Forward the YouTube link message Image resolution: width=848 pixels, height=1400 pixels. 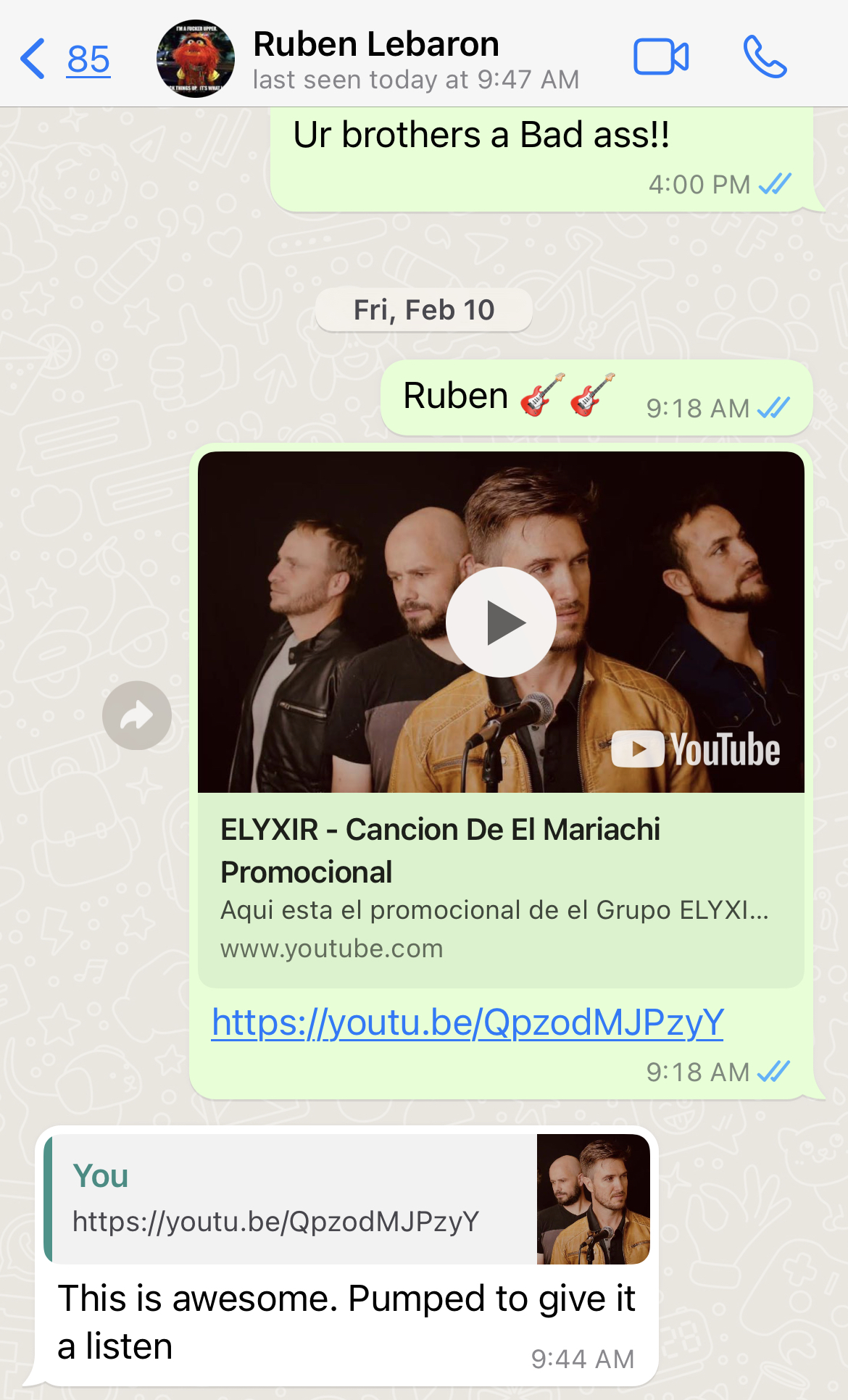[137, 715]
